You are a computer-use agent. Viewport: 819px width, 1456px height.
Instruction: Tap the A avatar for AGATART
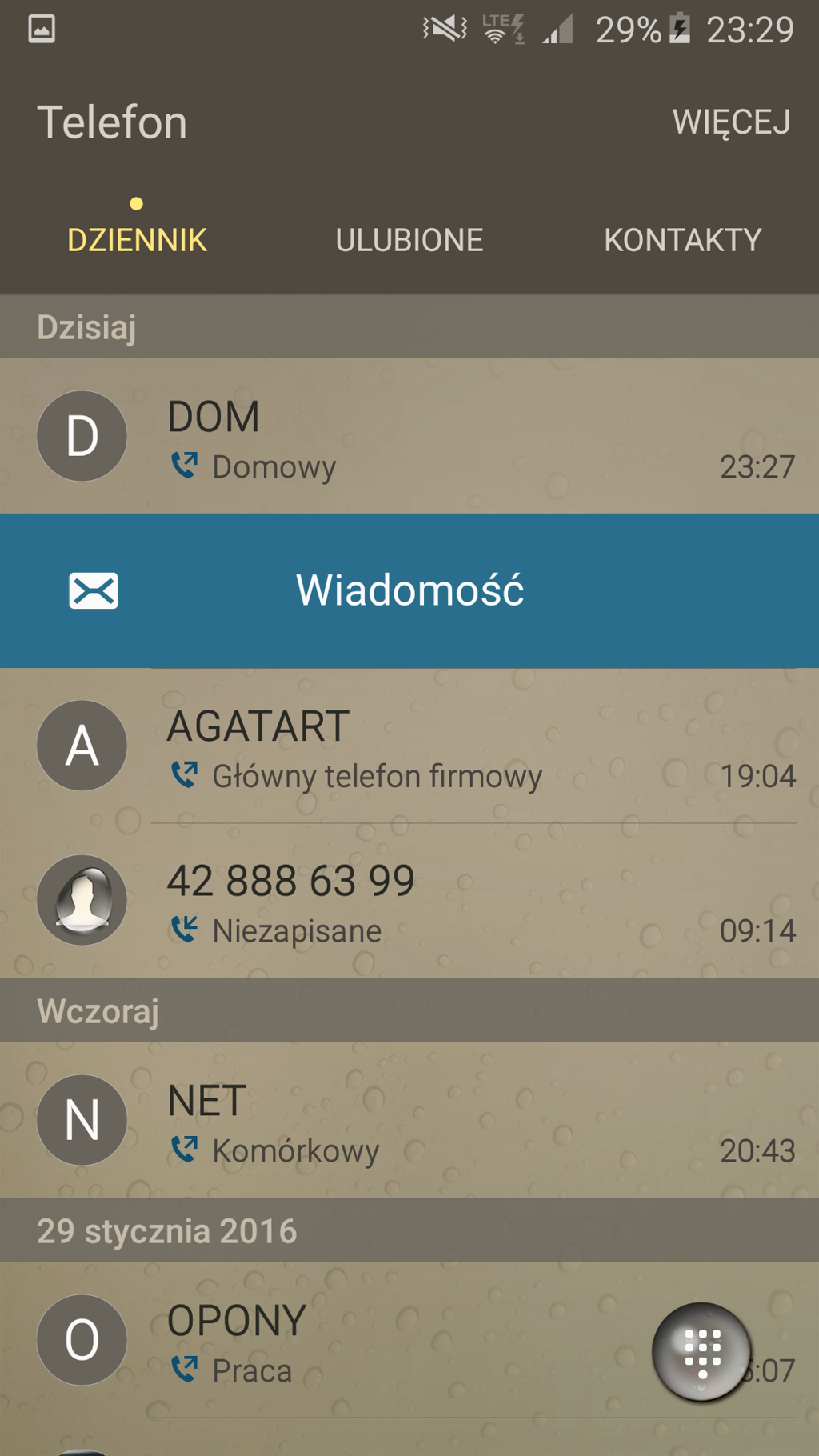click(82, 746)
